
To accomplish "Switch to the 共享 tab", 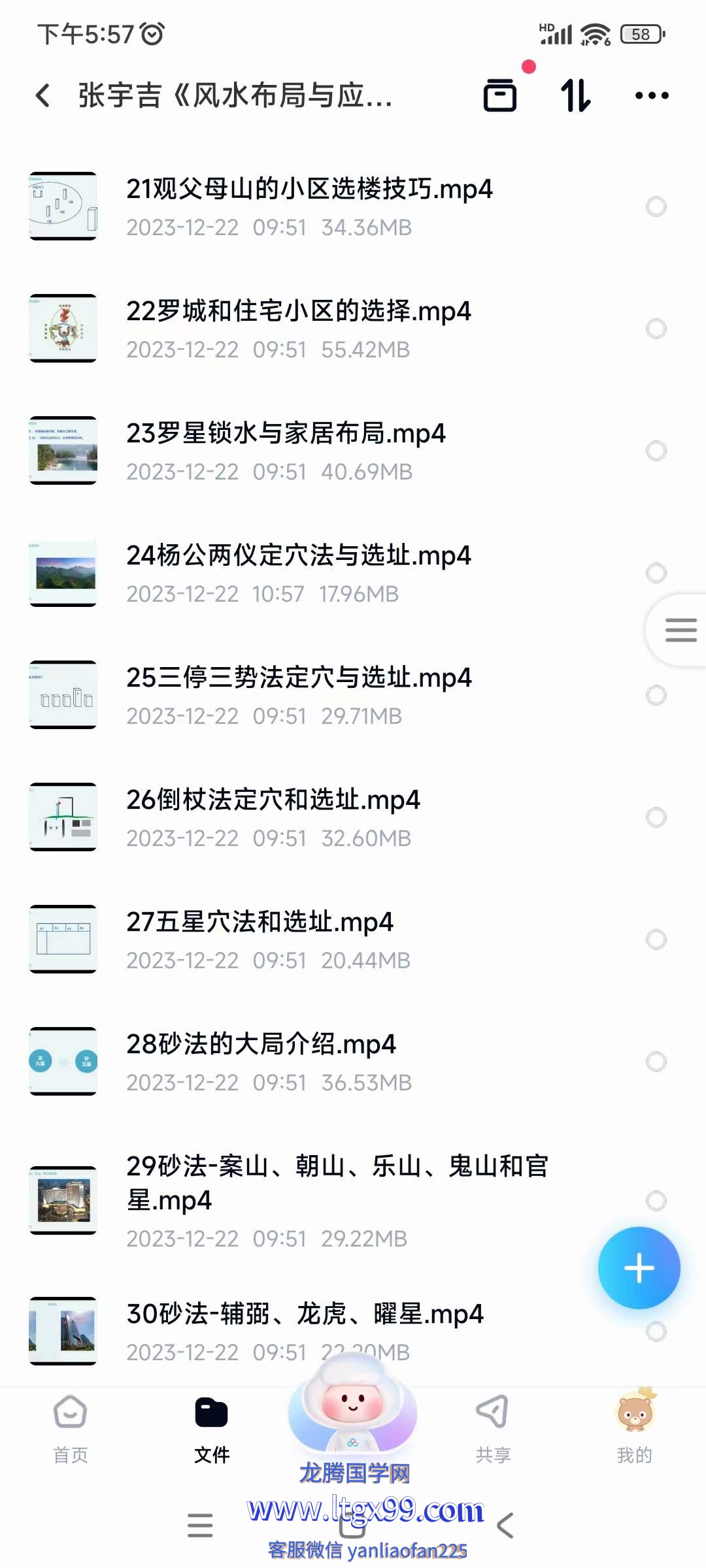I will (493, 1428).
